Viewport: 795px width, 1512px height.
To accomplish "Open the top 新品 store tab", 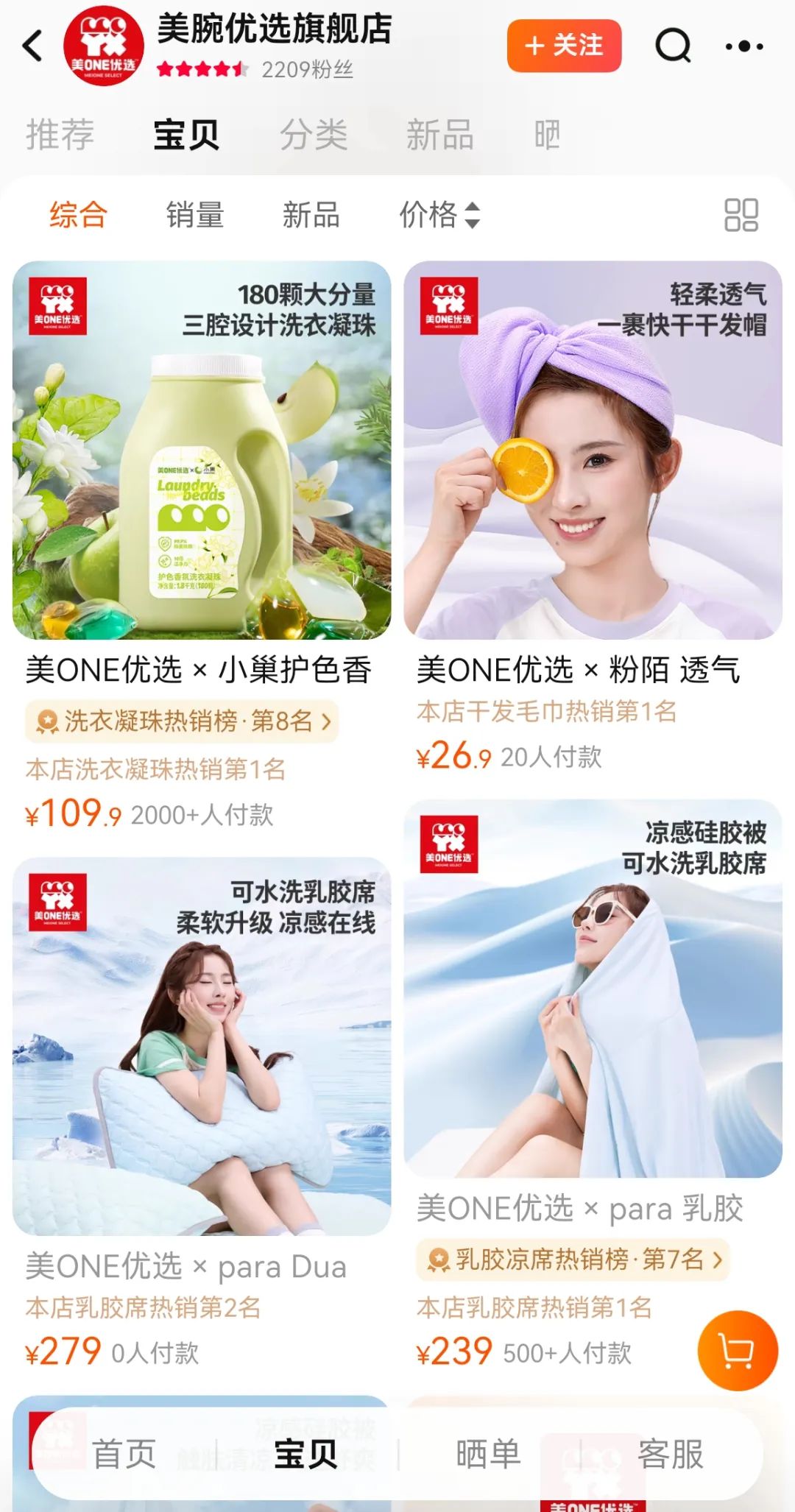I will 439,135.
